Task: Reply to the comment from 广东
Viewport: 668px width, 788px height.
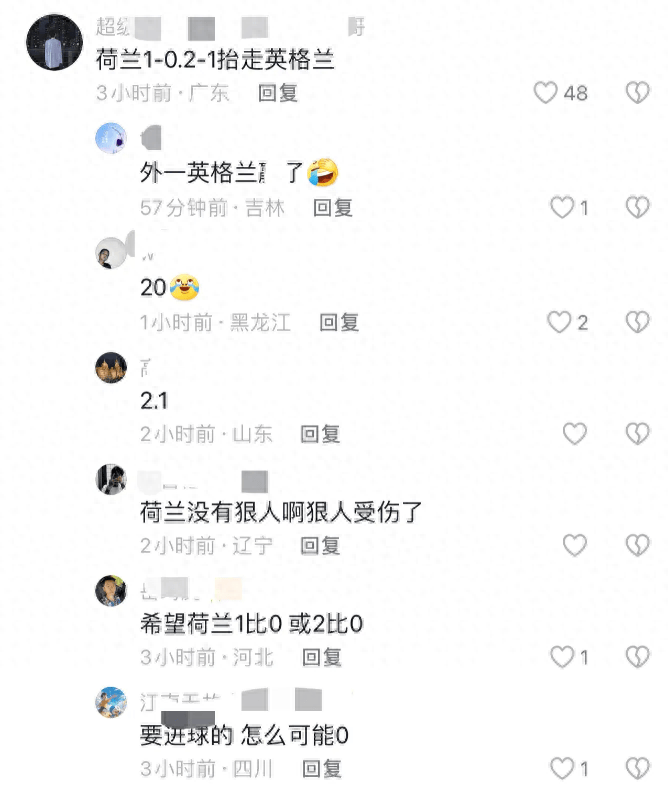Action: click(278, 93)
